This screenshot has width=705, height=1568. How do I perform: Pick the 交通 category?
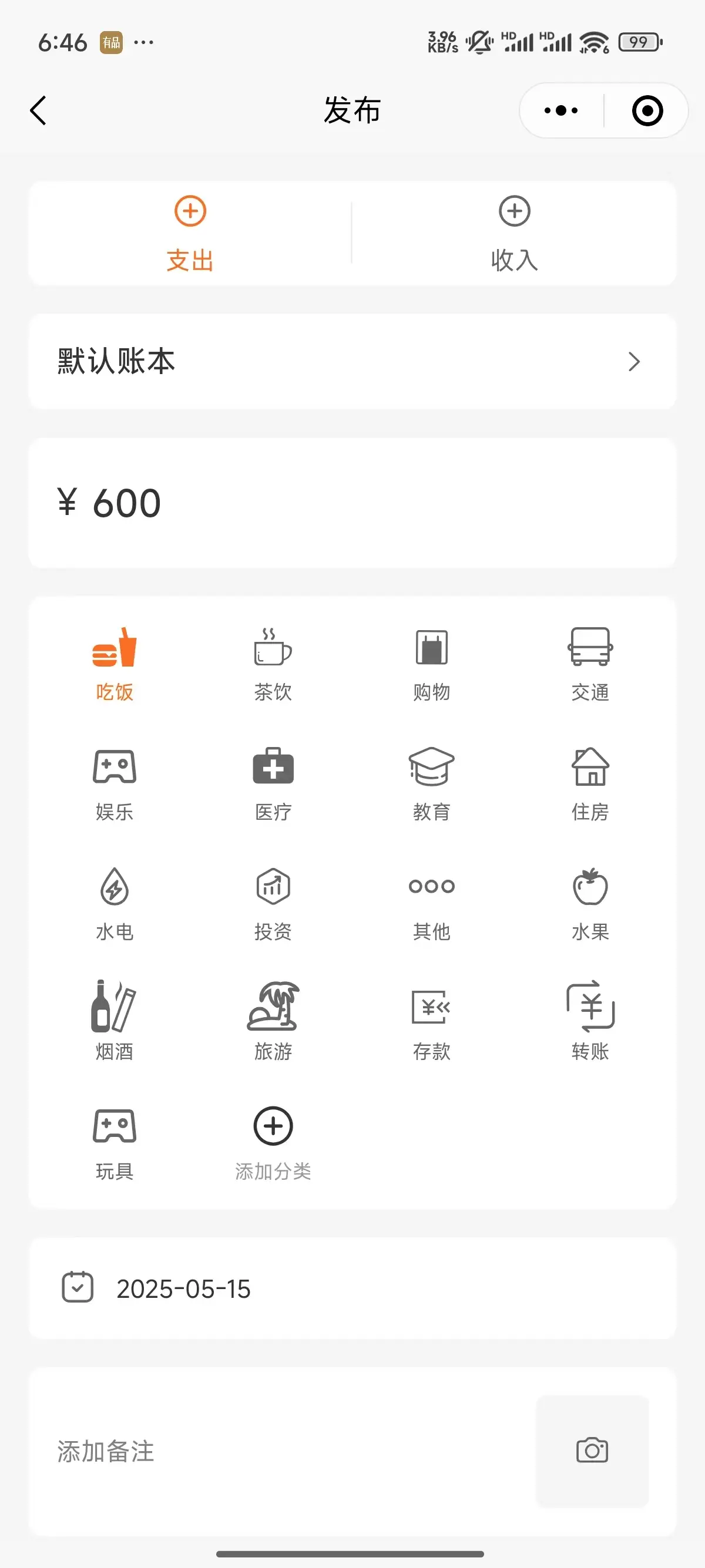(x=590, y=664)
